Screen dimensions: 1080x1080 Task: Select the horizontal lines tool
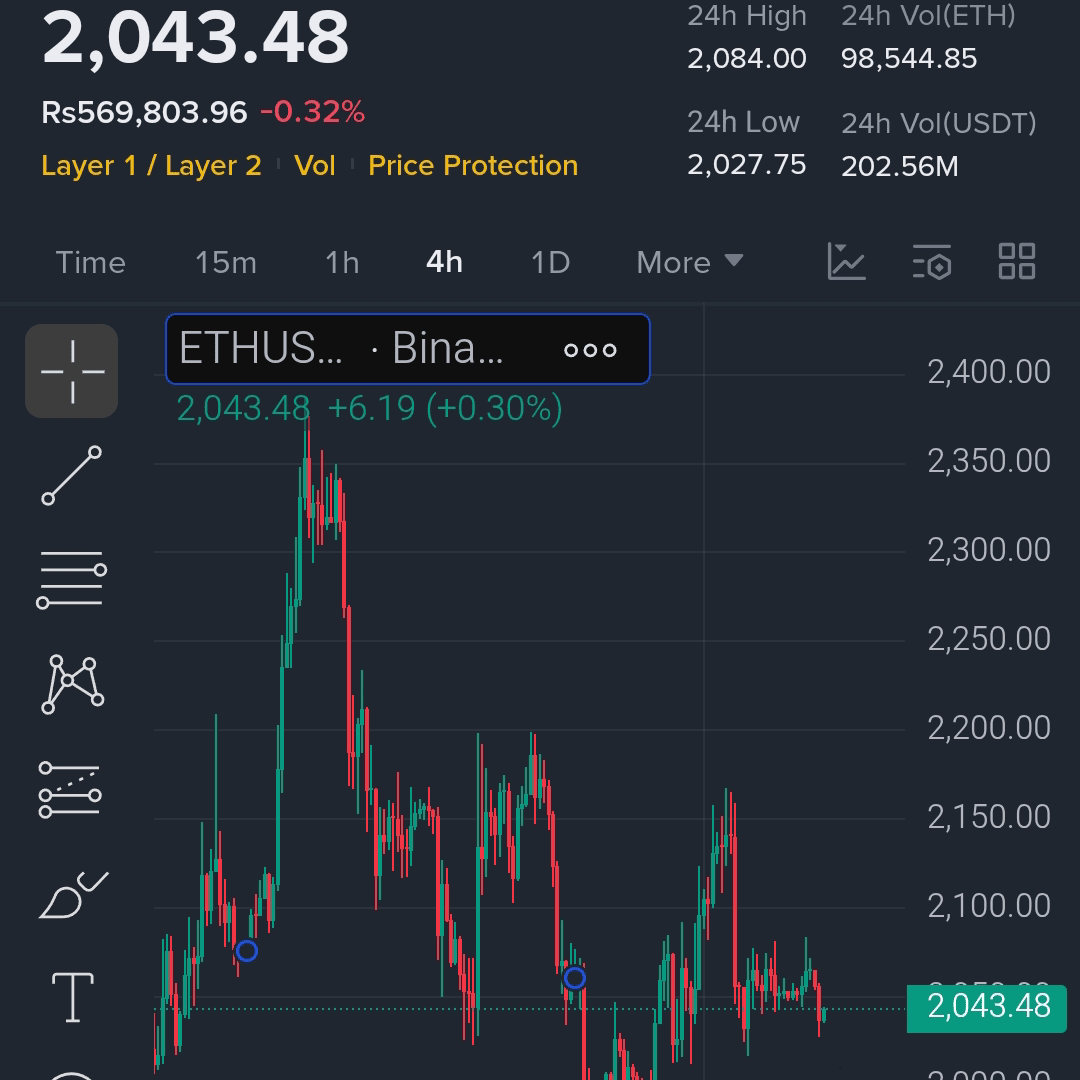point(72,580)
